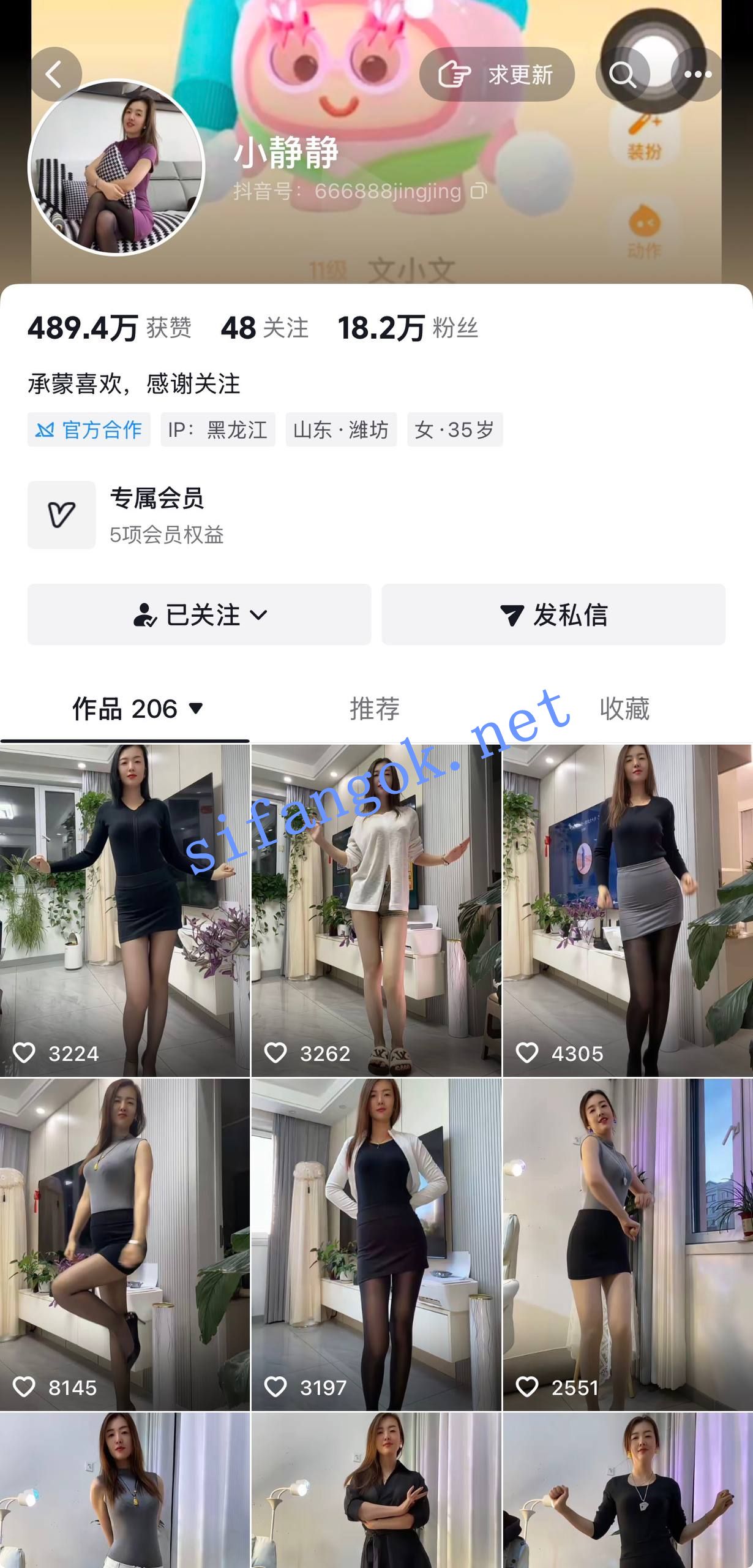Switch to the 收藏 tab

624,709
